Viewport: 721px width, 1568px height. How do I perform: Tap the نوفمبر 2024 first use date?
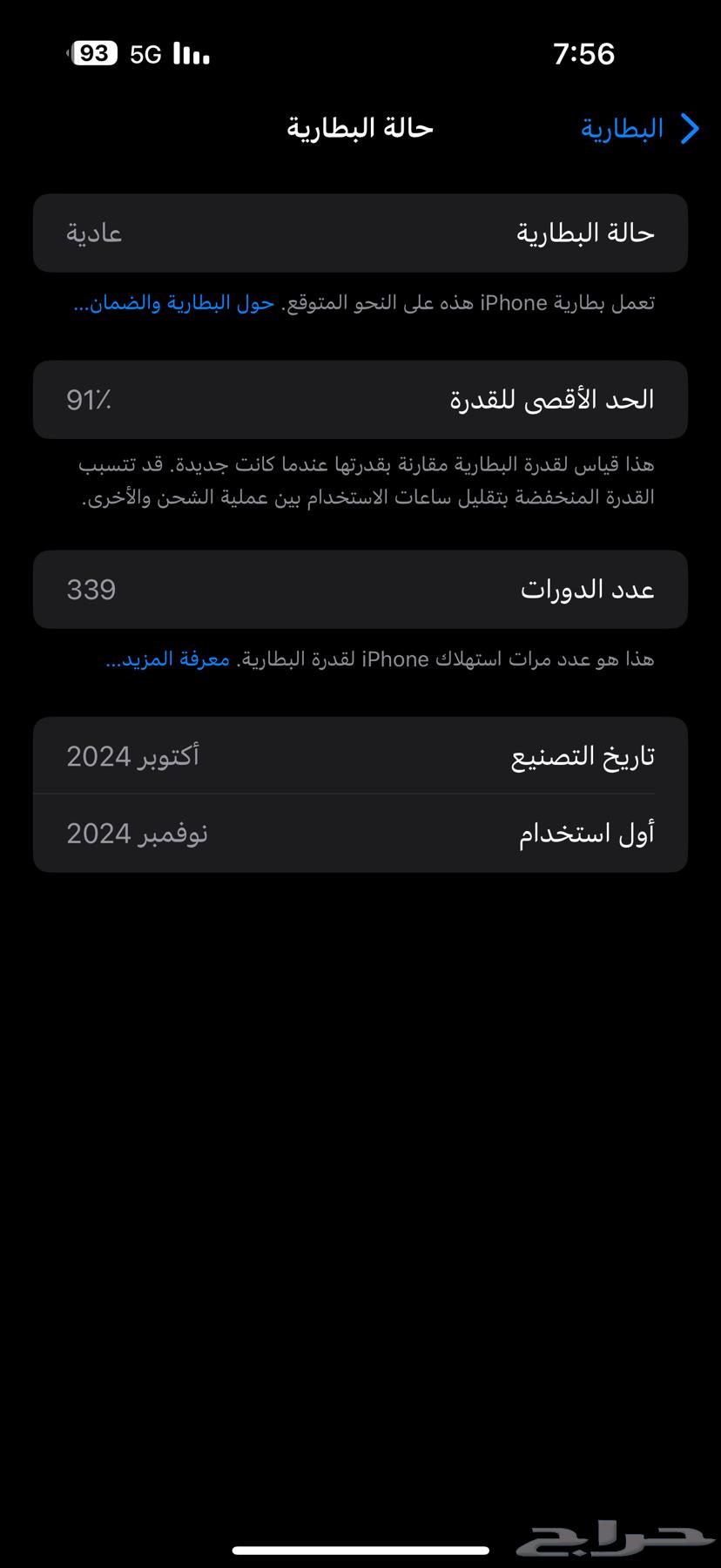(138, 833)
